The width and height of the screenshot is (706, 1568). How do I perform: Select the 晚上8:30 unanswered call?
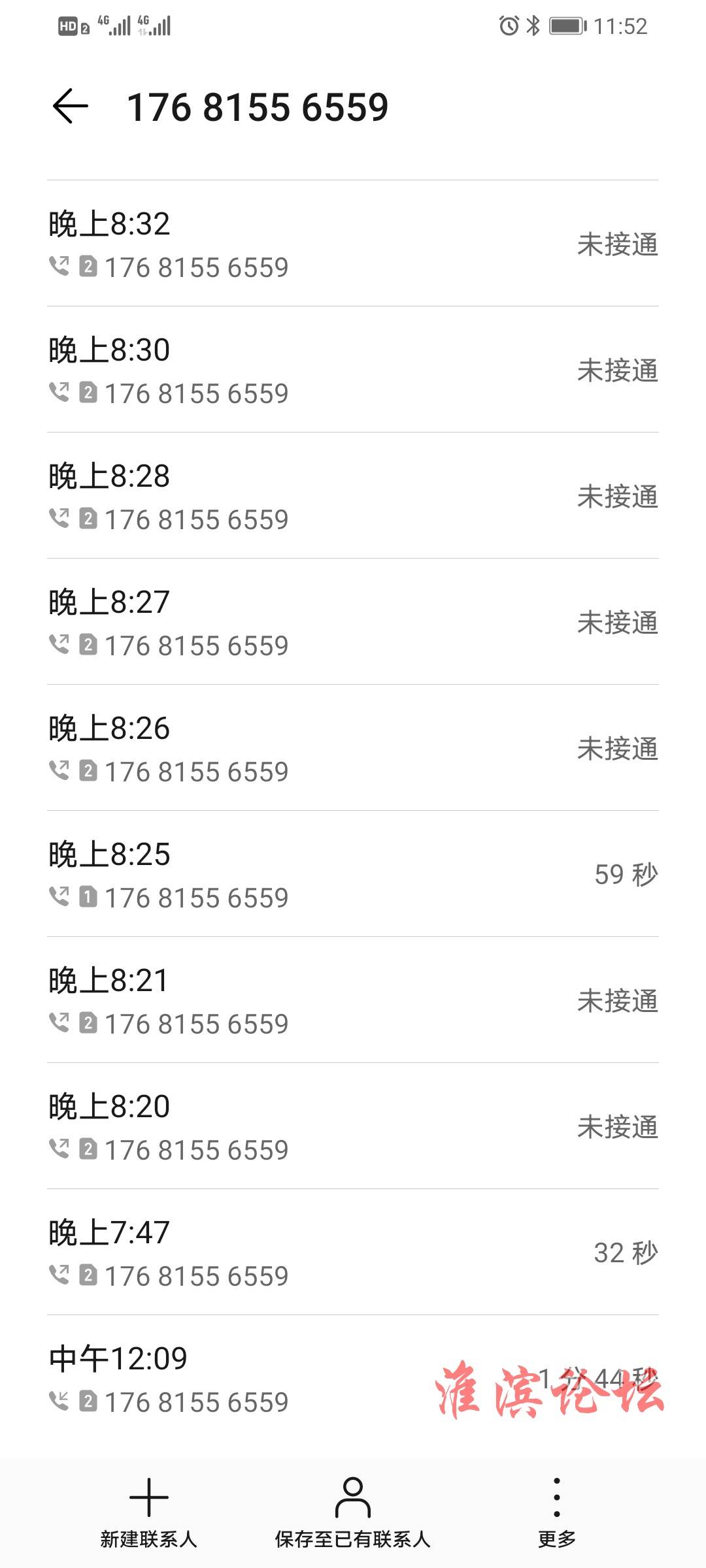coord(353,369)
